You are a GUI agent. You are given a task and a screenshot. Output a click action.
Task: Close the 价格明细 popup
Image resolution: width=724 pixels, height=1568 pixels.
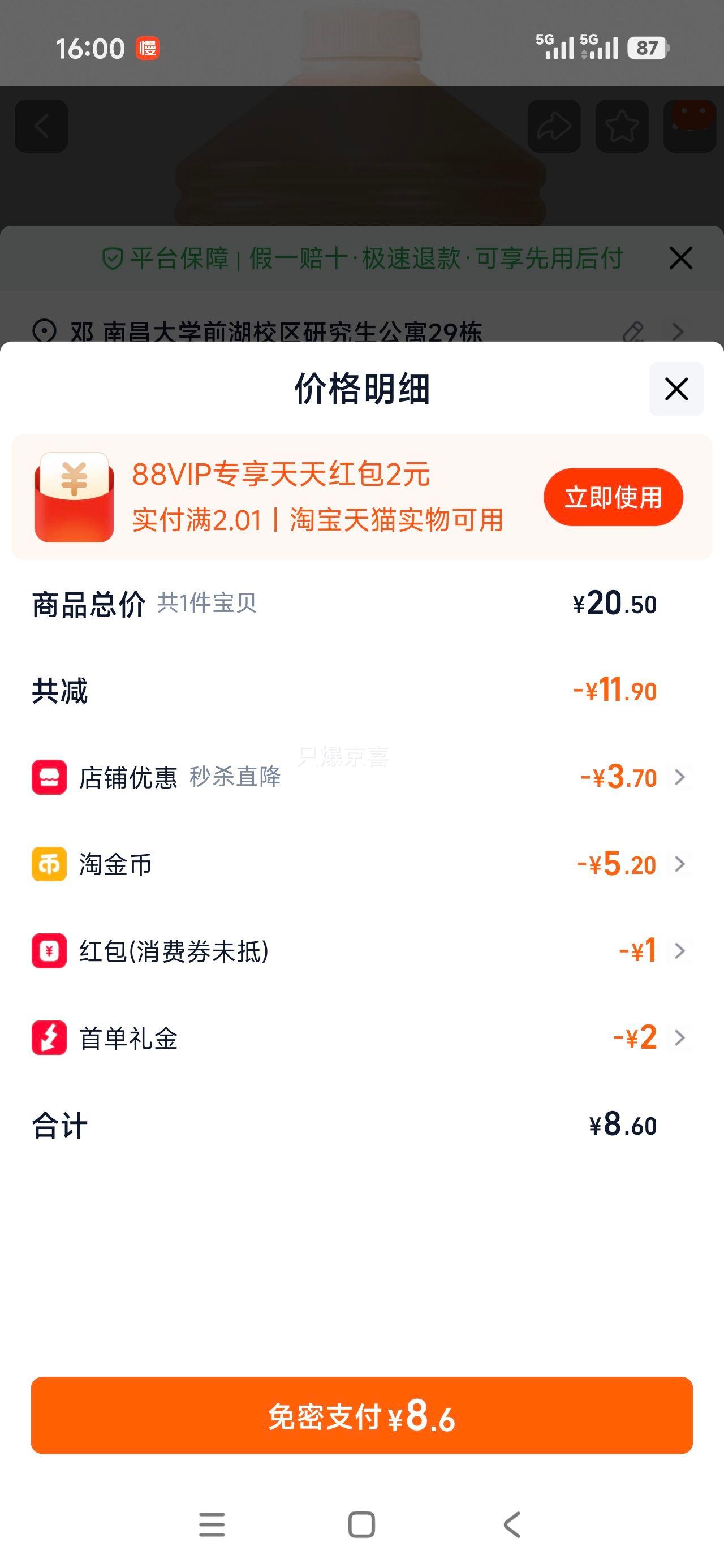(x=676, y=390)
